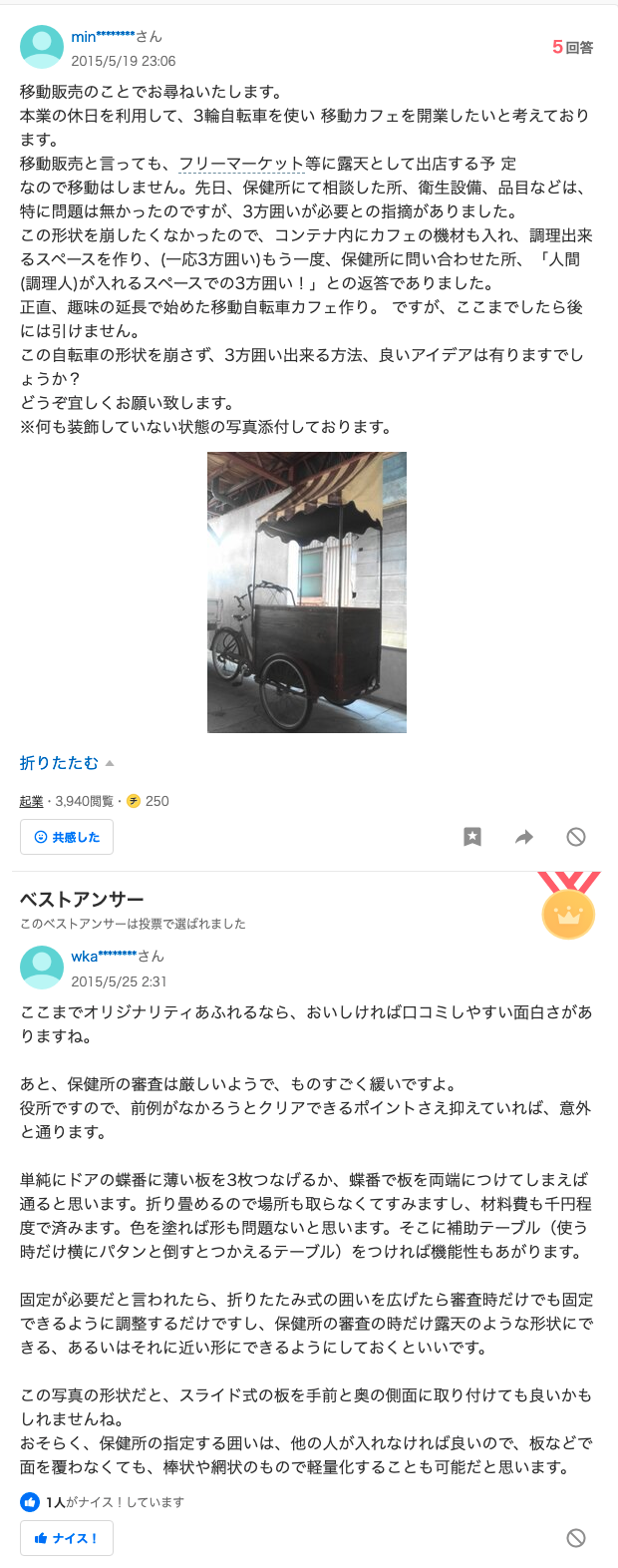Tap the ナイス! button on the best answer
Screen dimensions: 618x1568
coord(67,1538)
